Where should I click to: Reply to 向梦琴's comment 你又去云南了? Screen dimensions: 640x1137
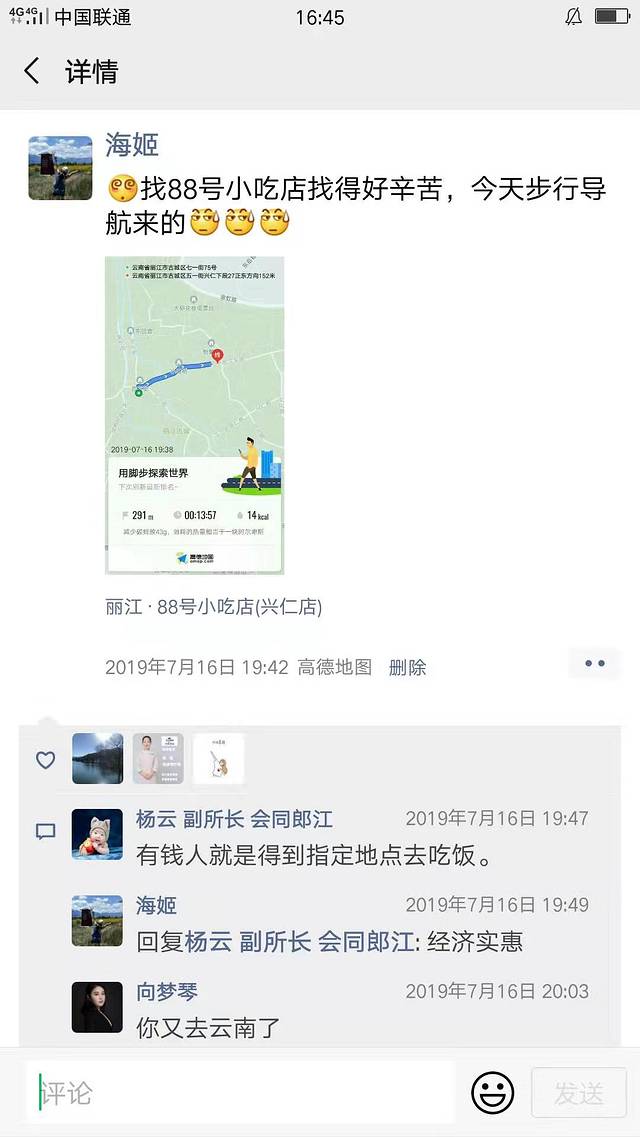[209, 1027]
